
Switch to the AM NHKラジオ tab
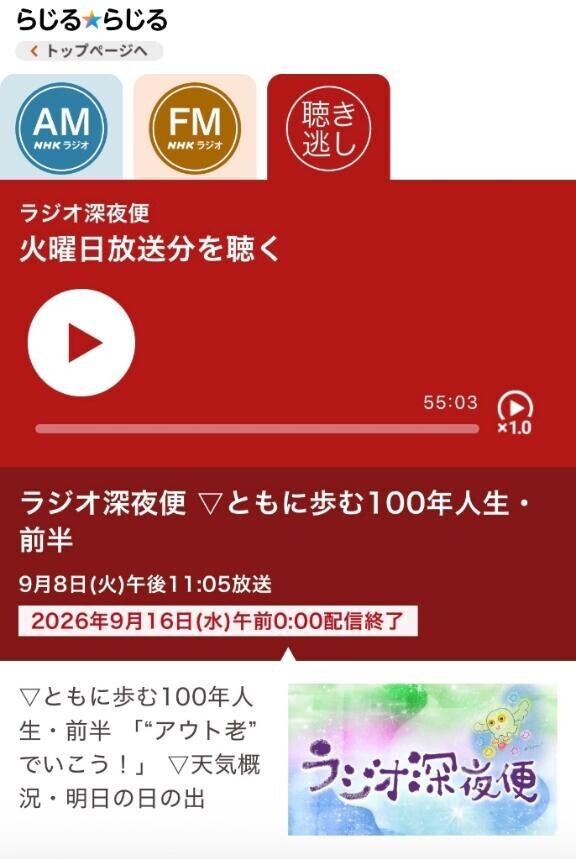(x=61, y=128)
